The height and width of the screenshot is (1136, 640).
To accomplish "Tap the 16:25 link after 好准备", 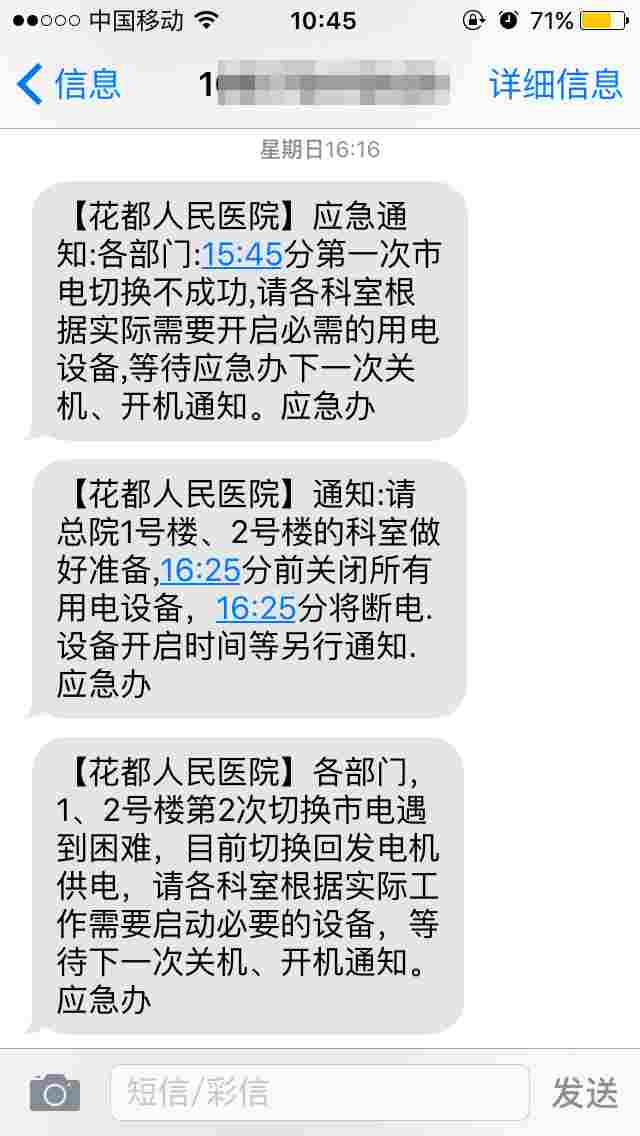I will point(201,570).
